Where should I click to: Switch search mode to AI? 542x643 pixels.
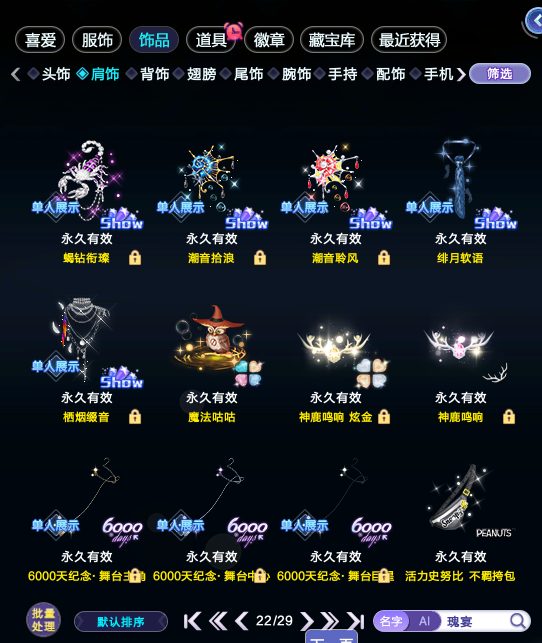coord(424,621)
